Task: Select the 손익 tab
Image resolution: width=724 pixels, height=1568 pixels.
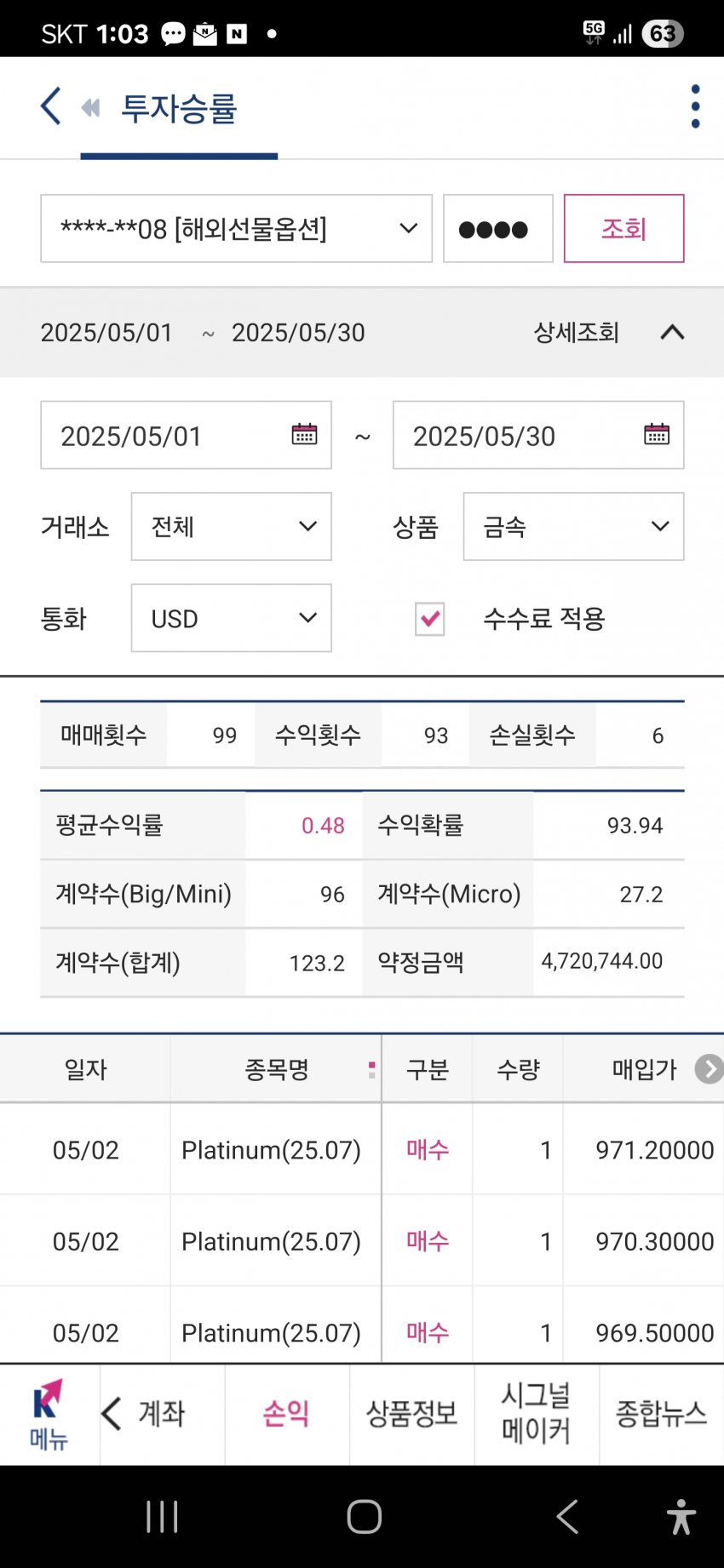Action: coord(286,1414)
